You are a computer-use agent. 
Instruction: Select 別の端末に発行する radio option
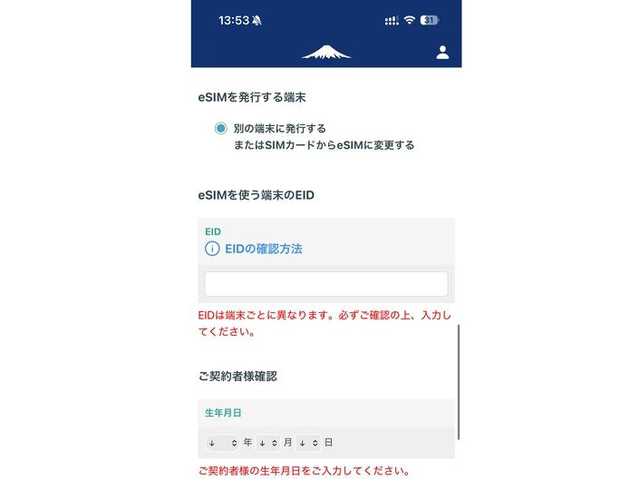click(x=220, y=128)
